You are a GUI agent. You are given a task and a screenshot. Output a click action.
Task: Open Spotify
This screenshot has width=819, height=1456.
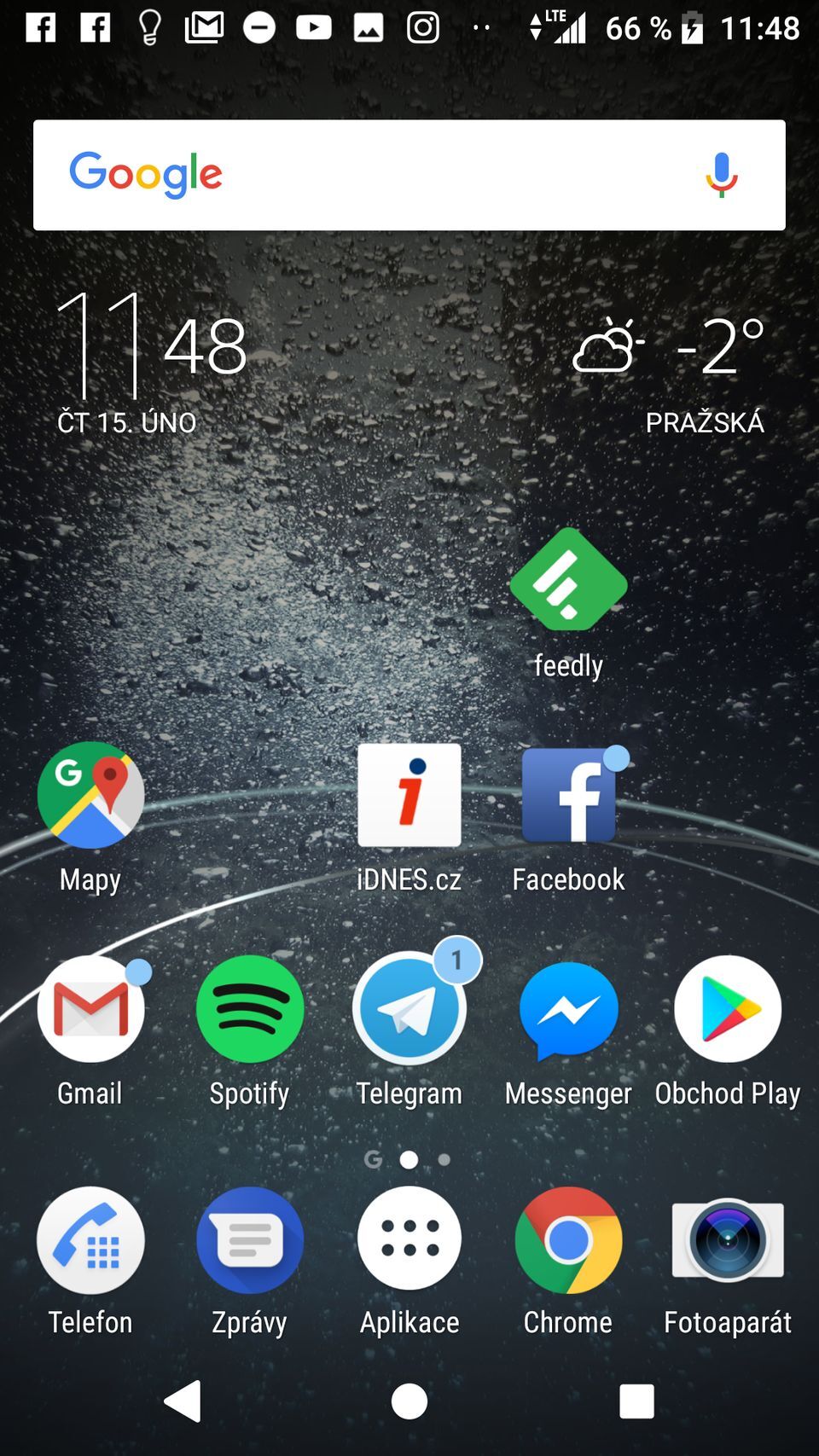pos(249,1009)
